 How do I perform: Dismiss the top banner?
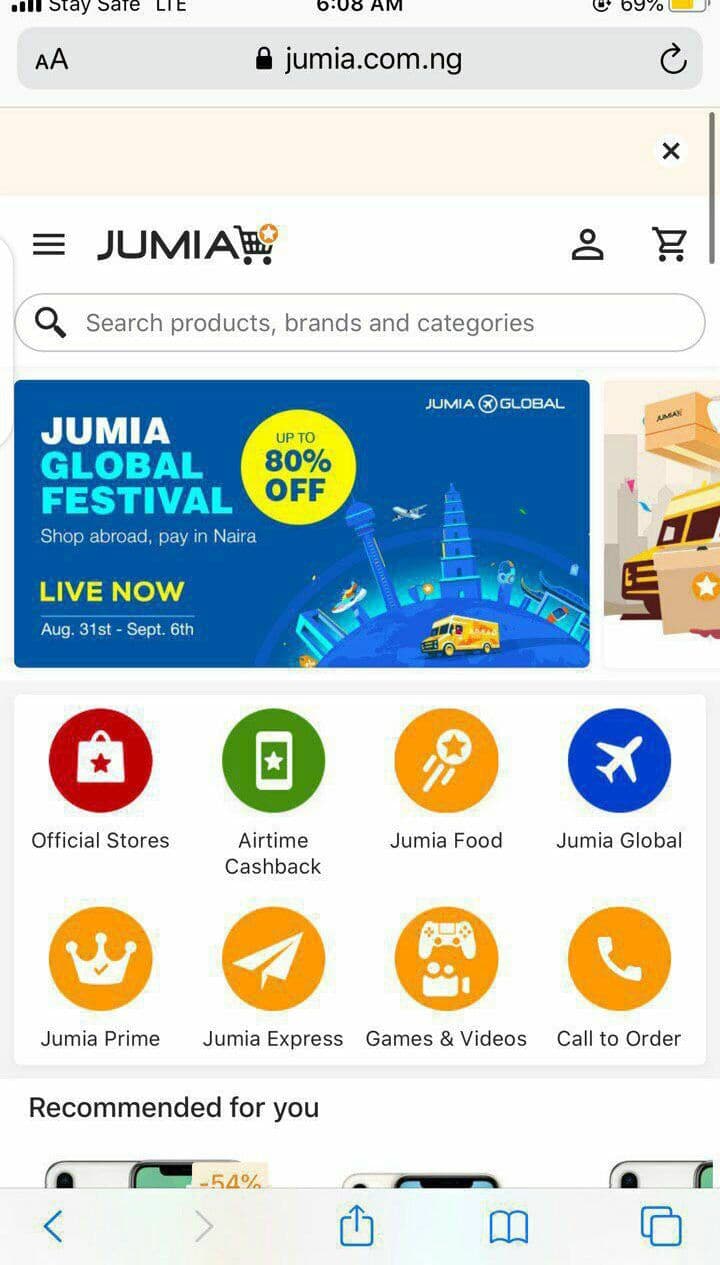(671, 151)
